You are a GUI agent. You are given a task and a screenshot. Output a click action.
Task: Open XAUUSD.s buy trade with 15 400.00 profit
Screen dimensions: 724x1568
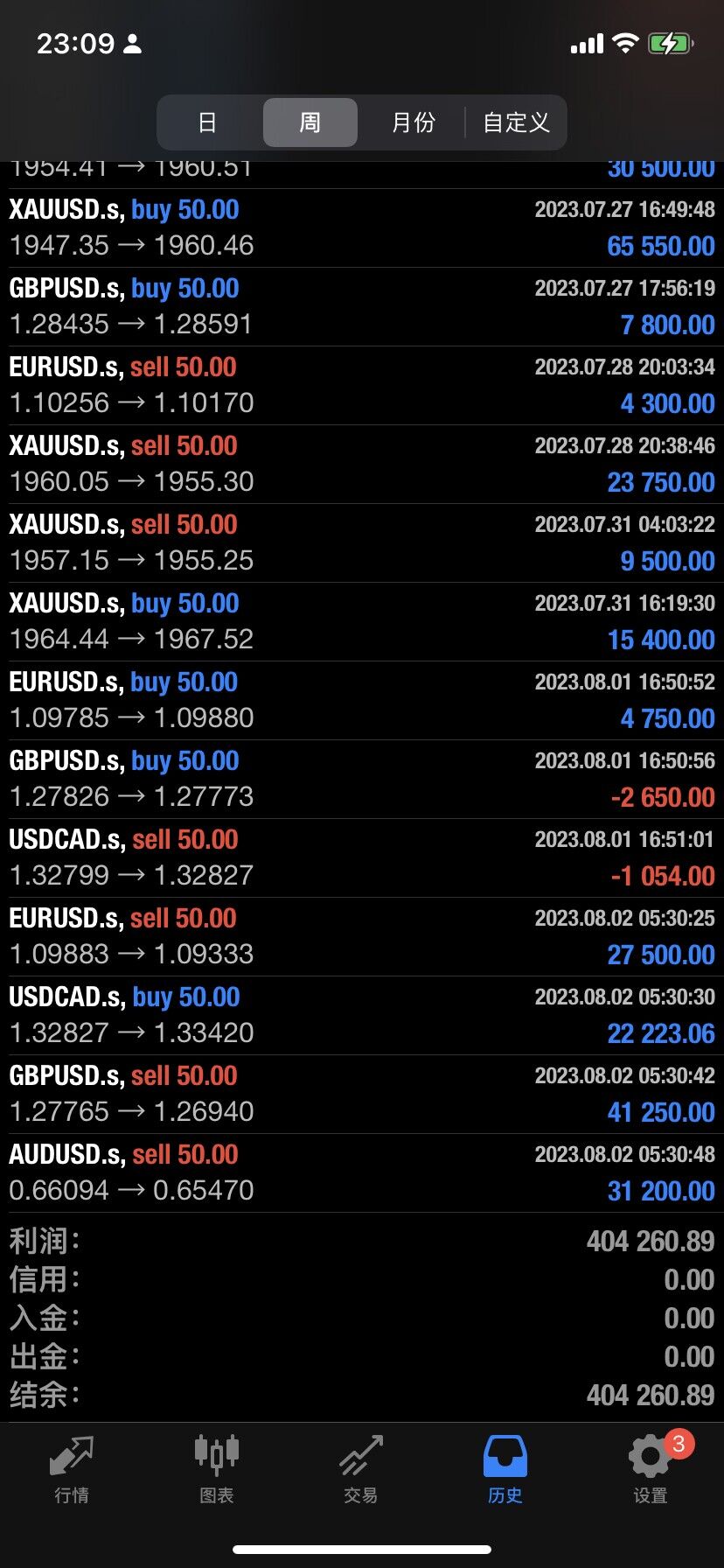[362, 621]
